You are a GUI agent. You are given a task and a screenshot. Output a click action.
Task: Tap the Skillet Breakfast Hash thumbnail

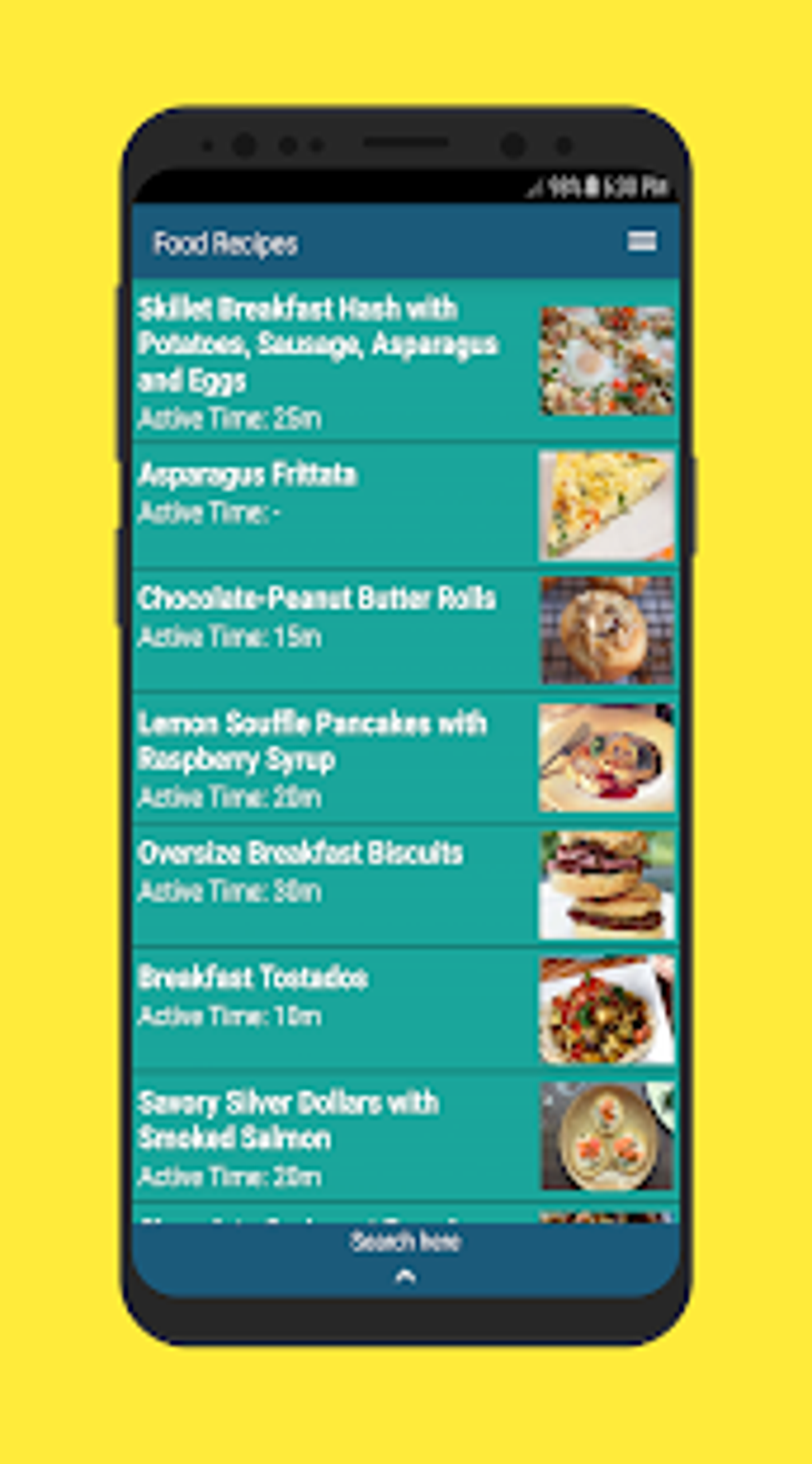606,360
